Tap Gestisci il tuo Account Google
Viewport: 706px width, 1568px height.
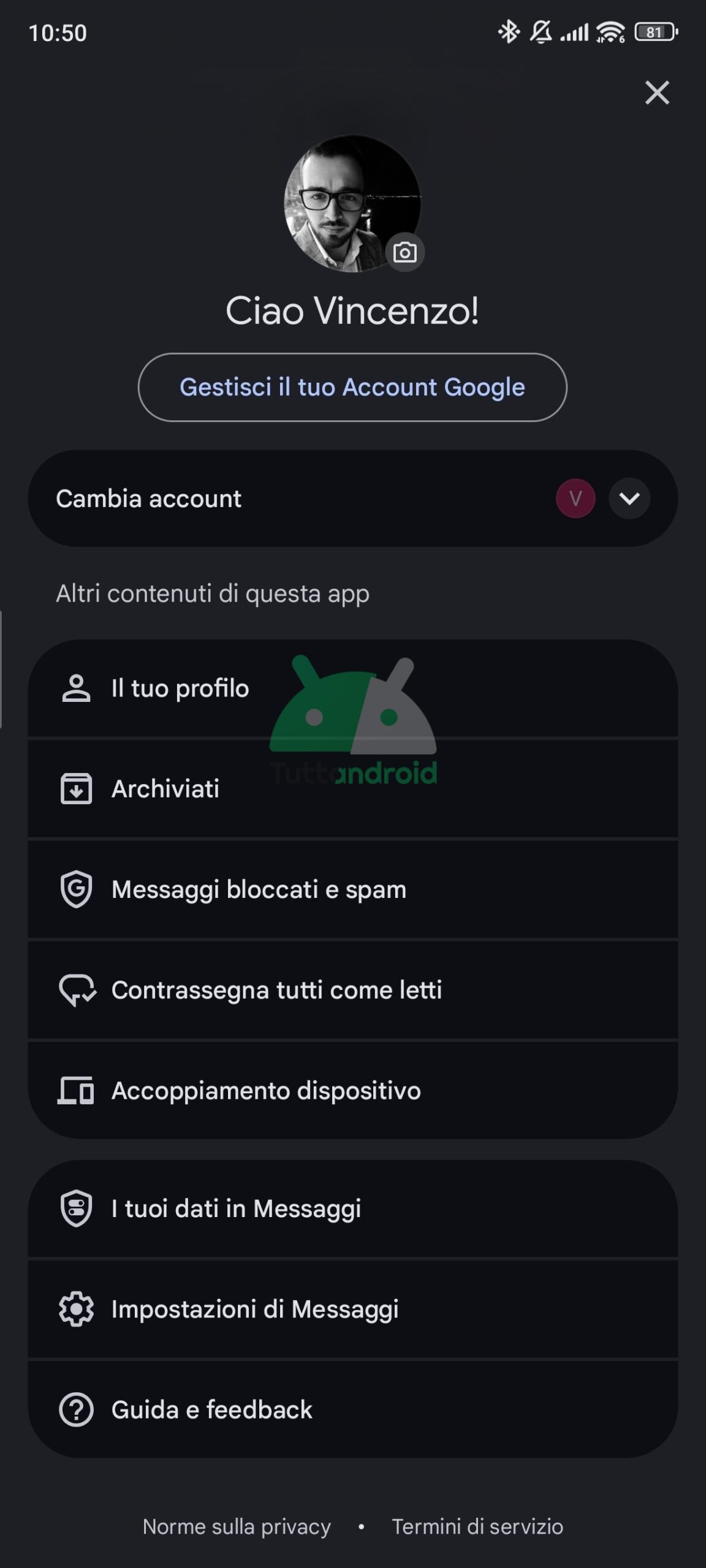[x=352, y=388]
